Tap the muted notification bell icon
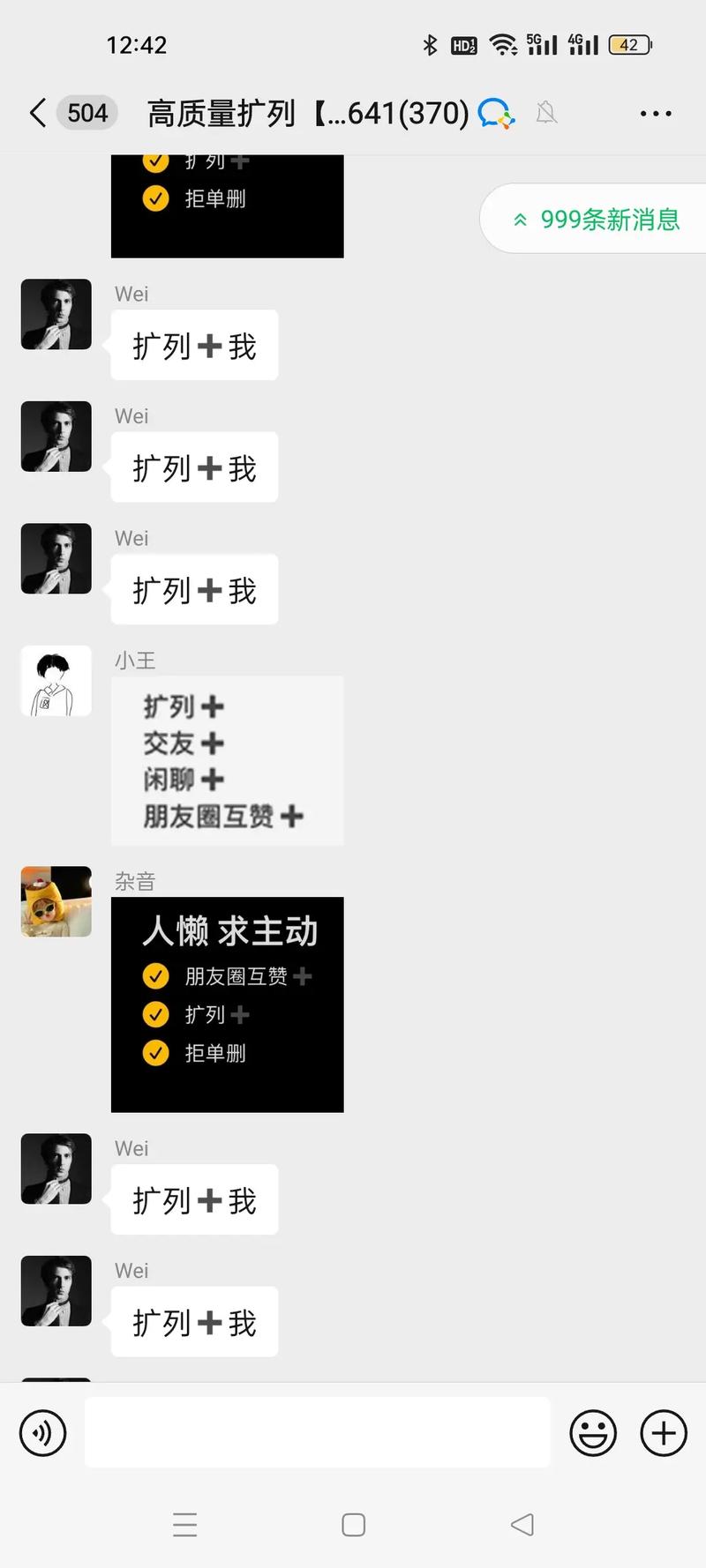 click(x=547, y=113)
